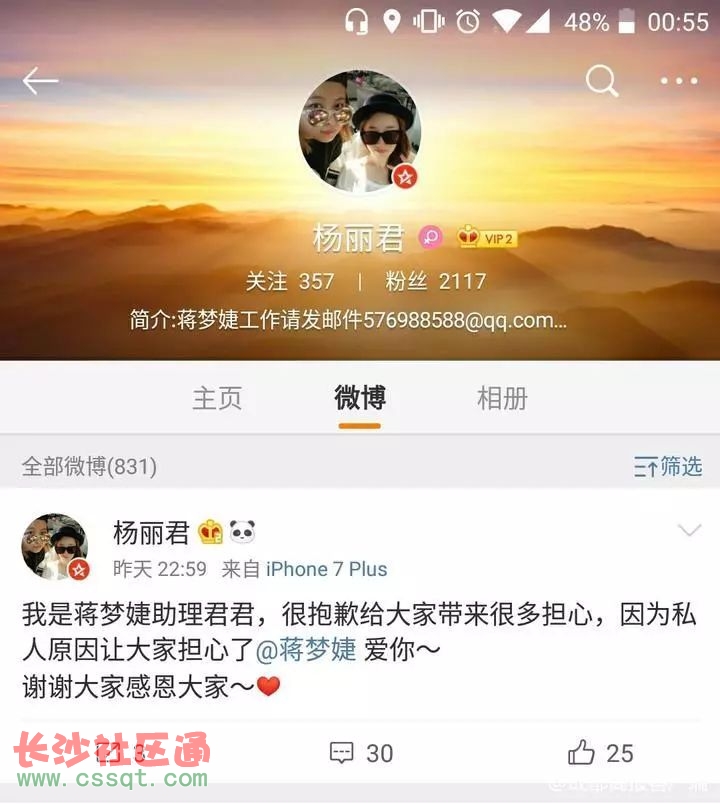This screenshot has width=720, height=804.
Task: Like the post with 25 likes
Action: [600, 753]
